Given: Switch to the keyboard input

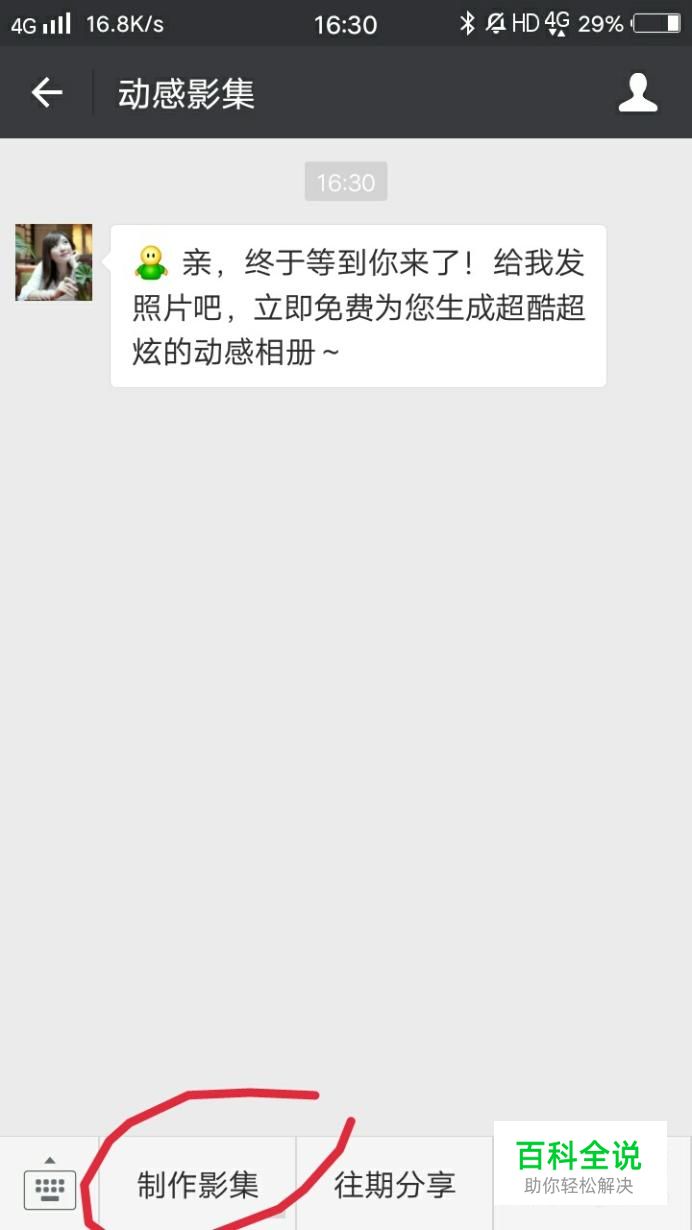Looking at the screenshot, I should tap(50, 1185).
